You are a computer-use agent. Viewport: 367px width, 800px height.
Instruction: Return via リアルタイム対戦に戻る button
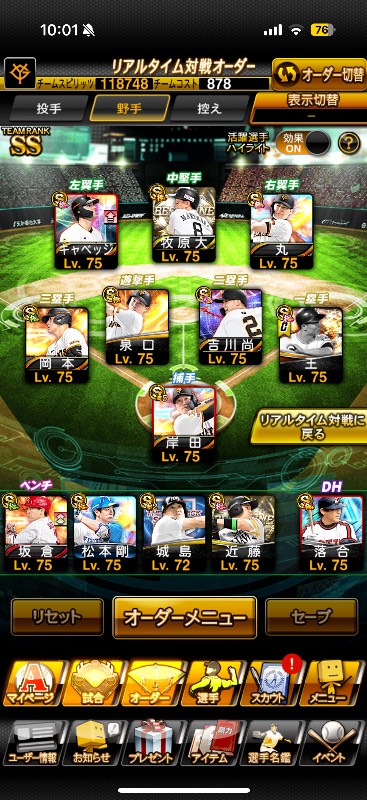point(309,427)
